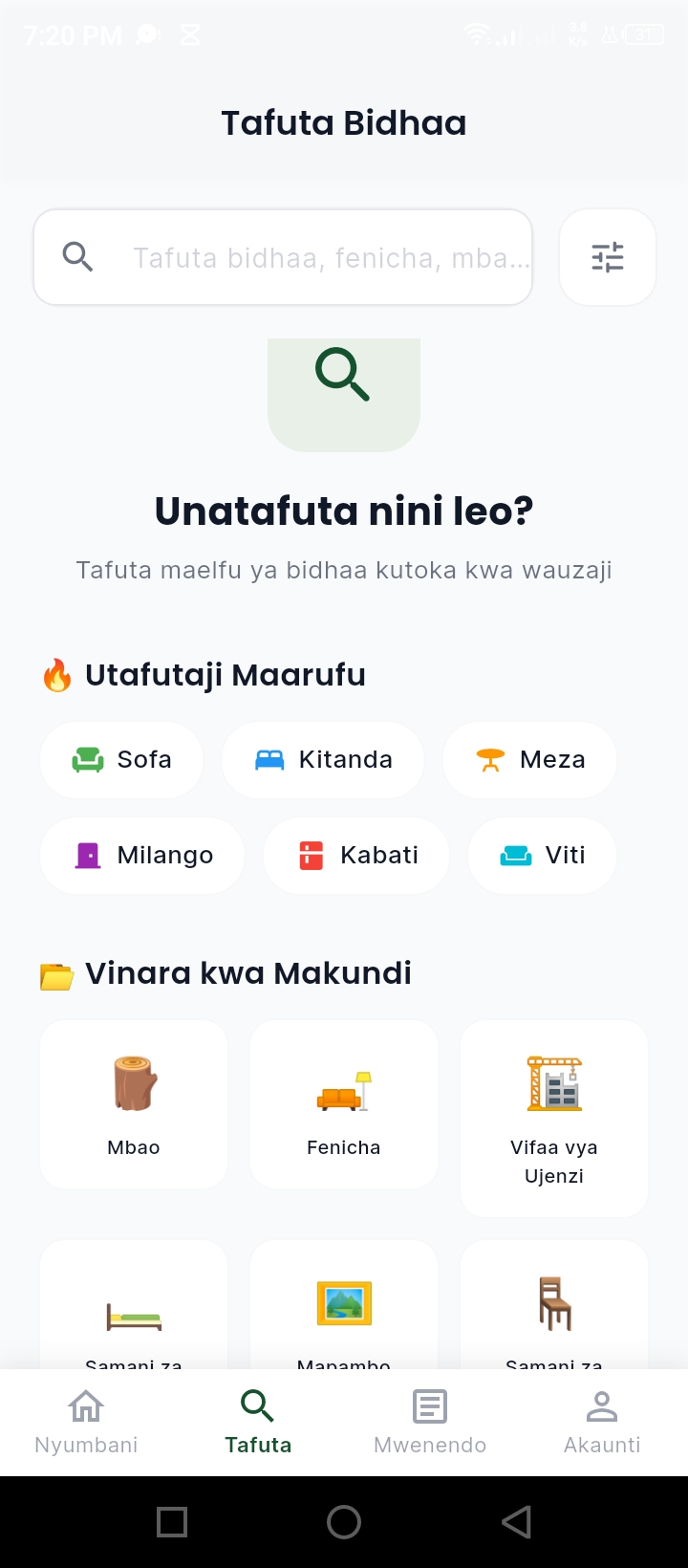Select the Viti chip

542,855
